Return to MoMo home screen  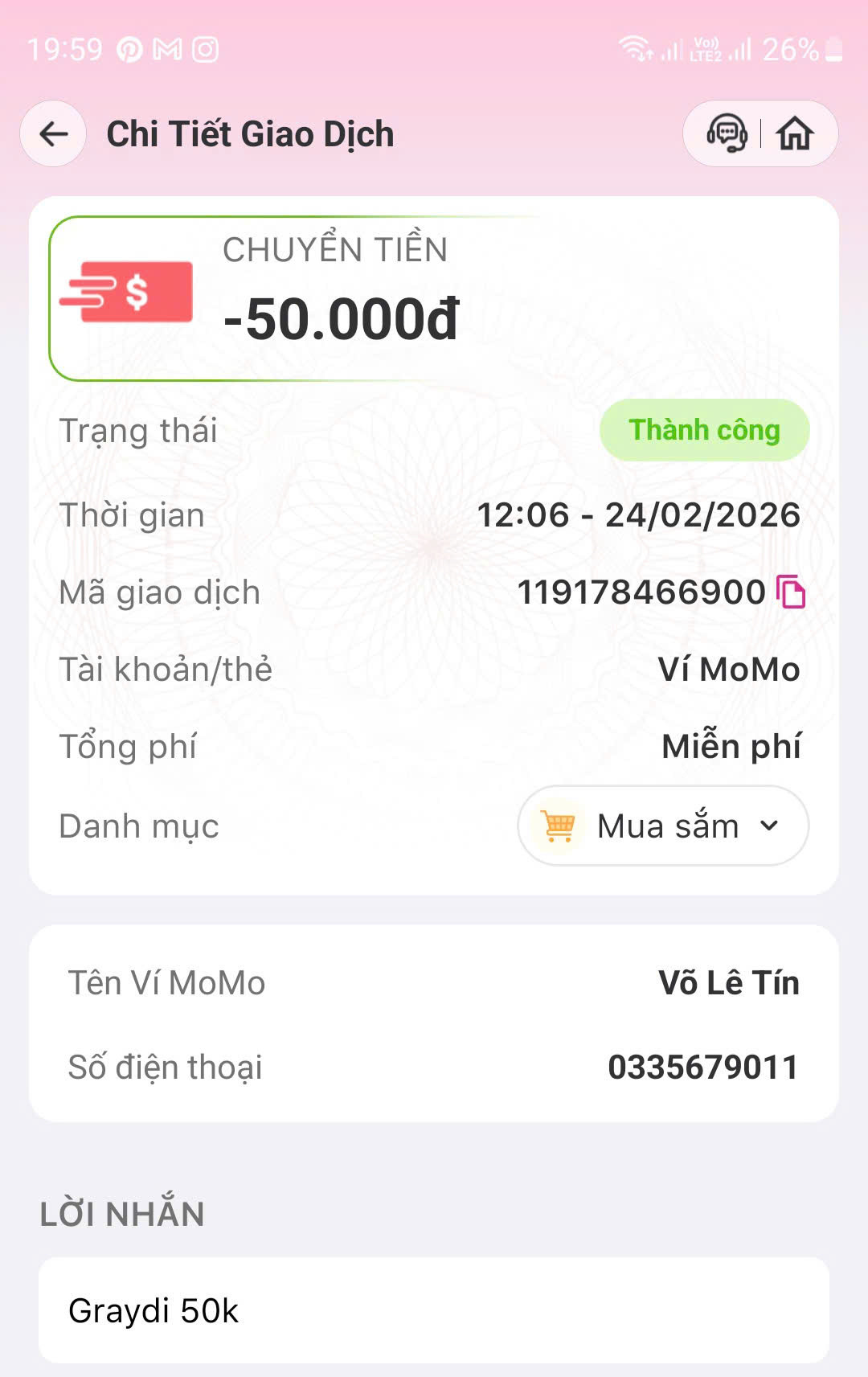pyautogui.click(x=795, y=133)
